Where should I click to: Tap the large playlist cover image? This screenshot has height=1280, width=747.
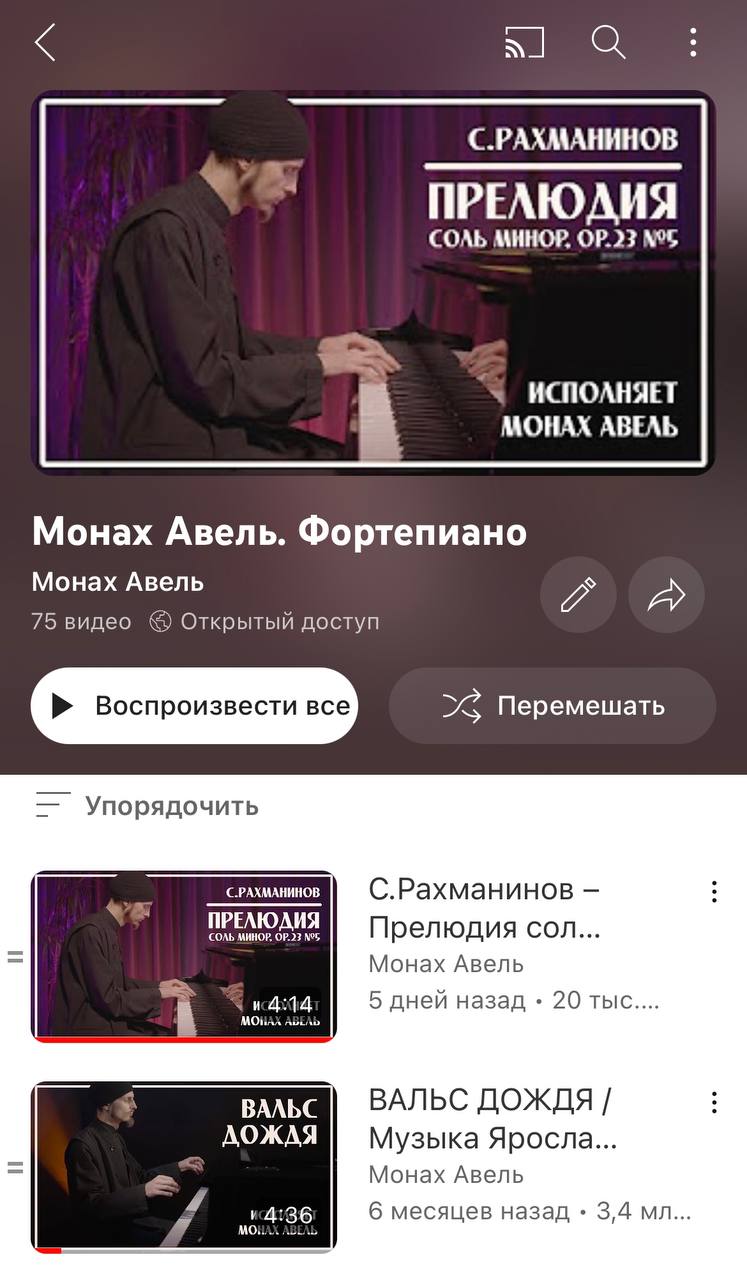point(373,283)
